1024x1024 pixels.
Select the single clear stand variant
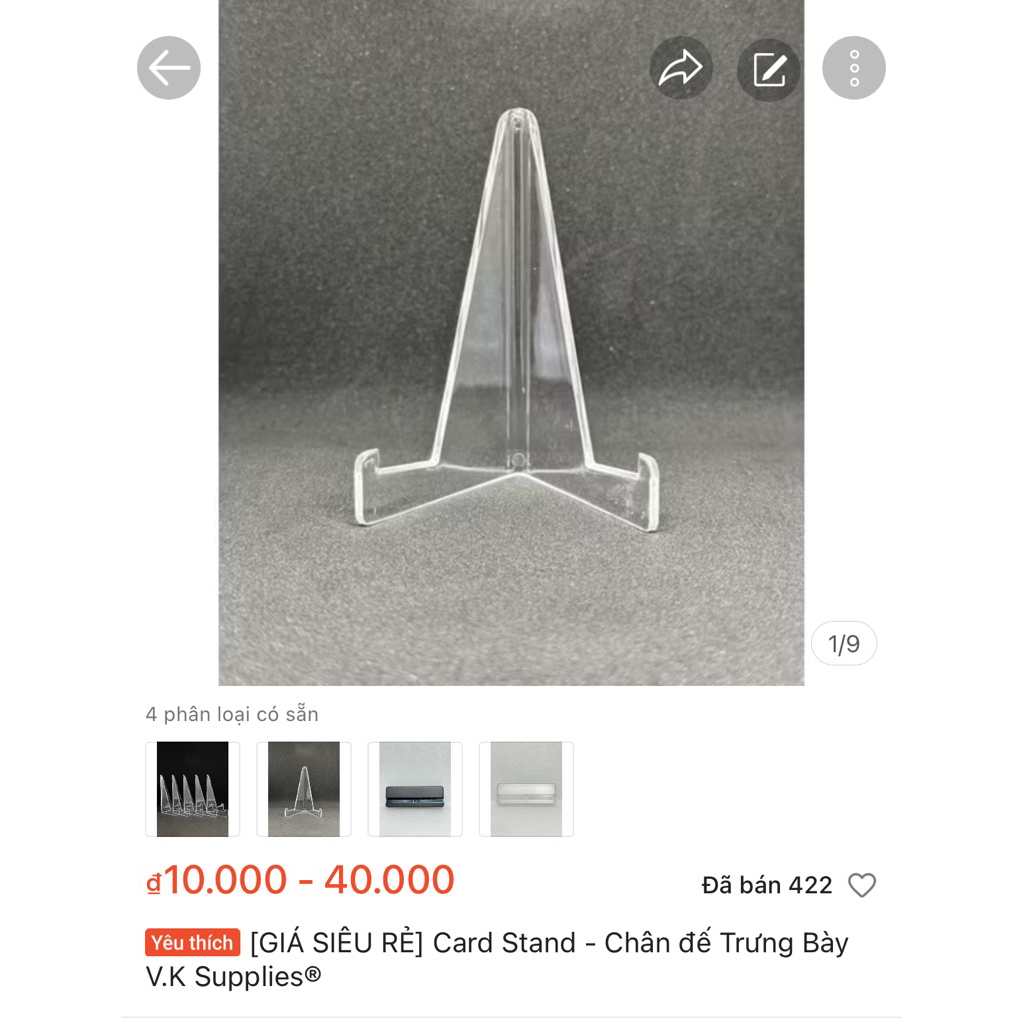[x=304, y=789]
